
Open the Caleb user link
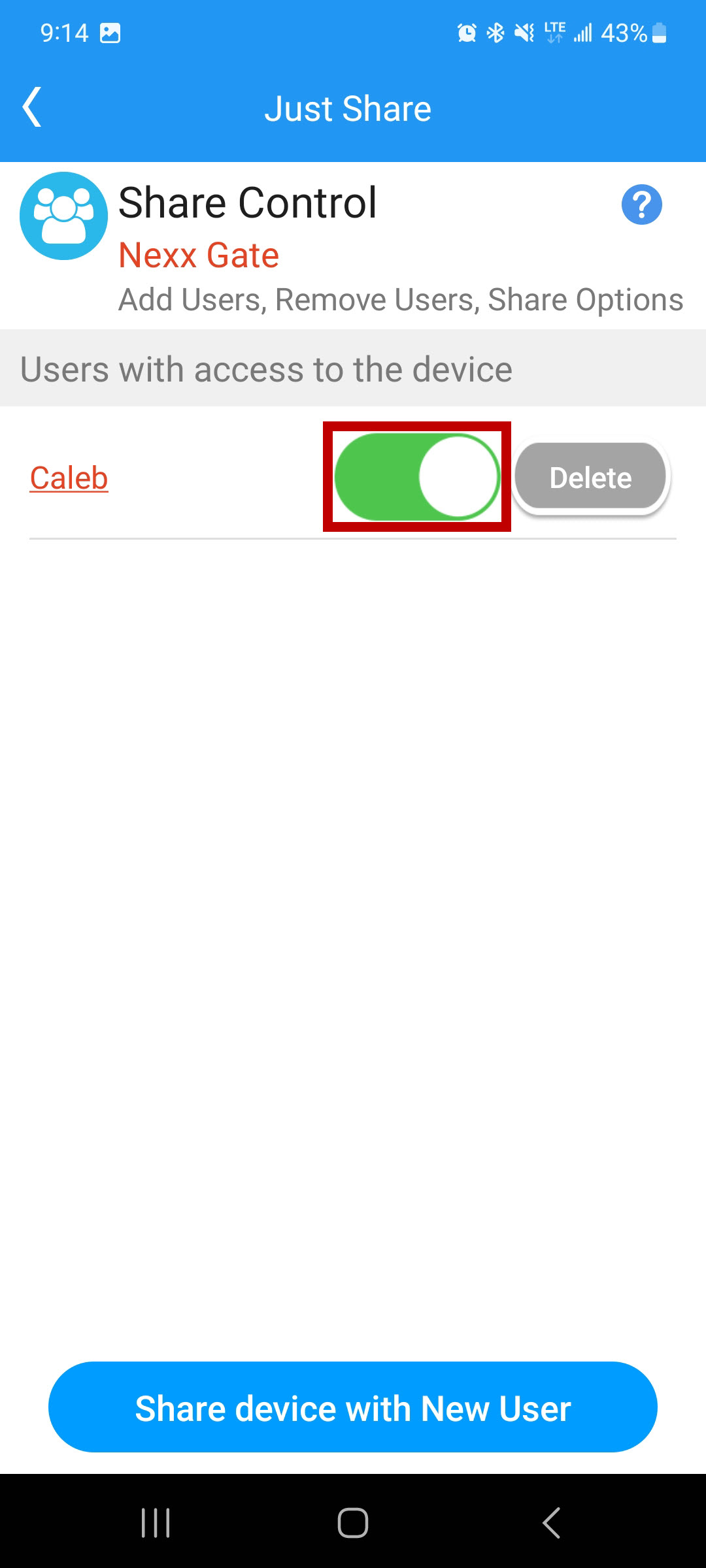[69, 478]
